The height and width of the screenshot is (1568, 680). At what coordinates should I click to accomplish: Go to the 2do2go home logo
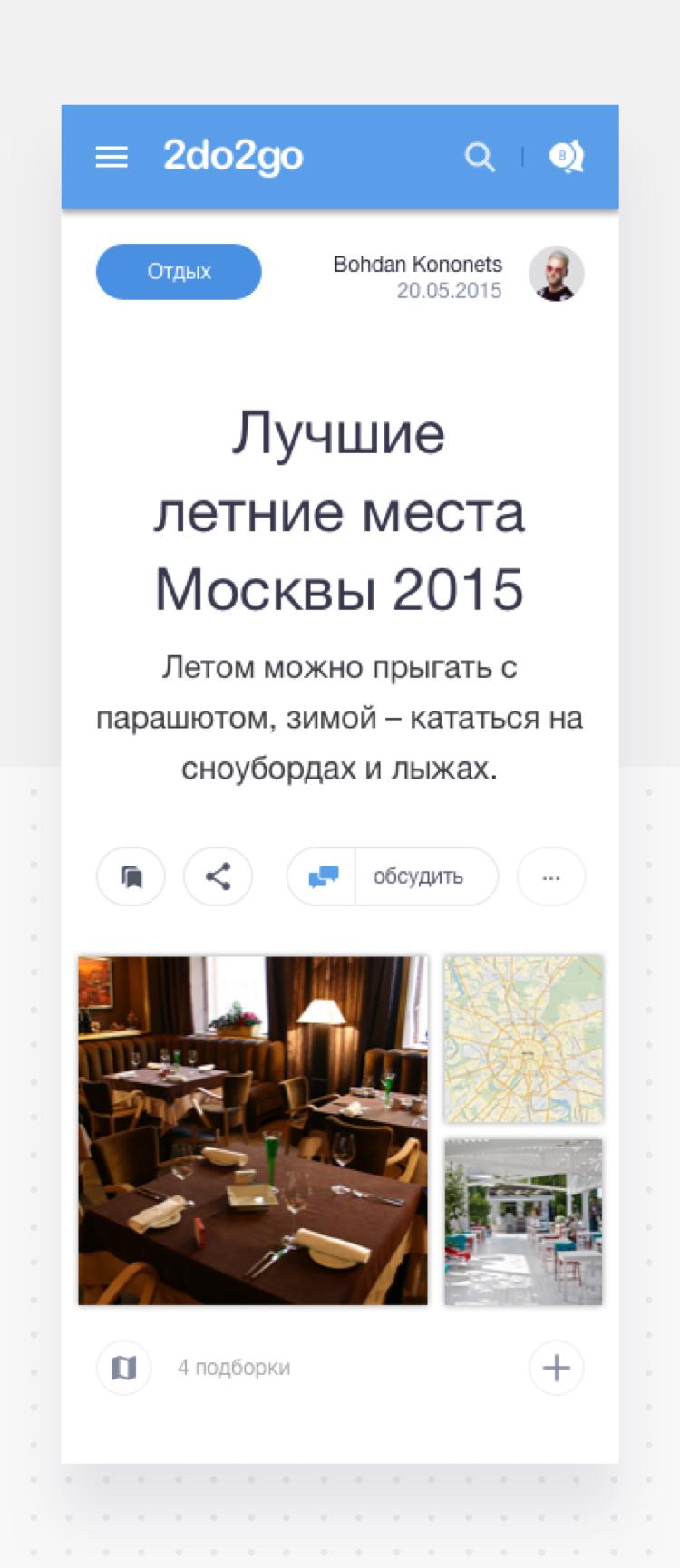click(x=233, y=157)
